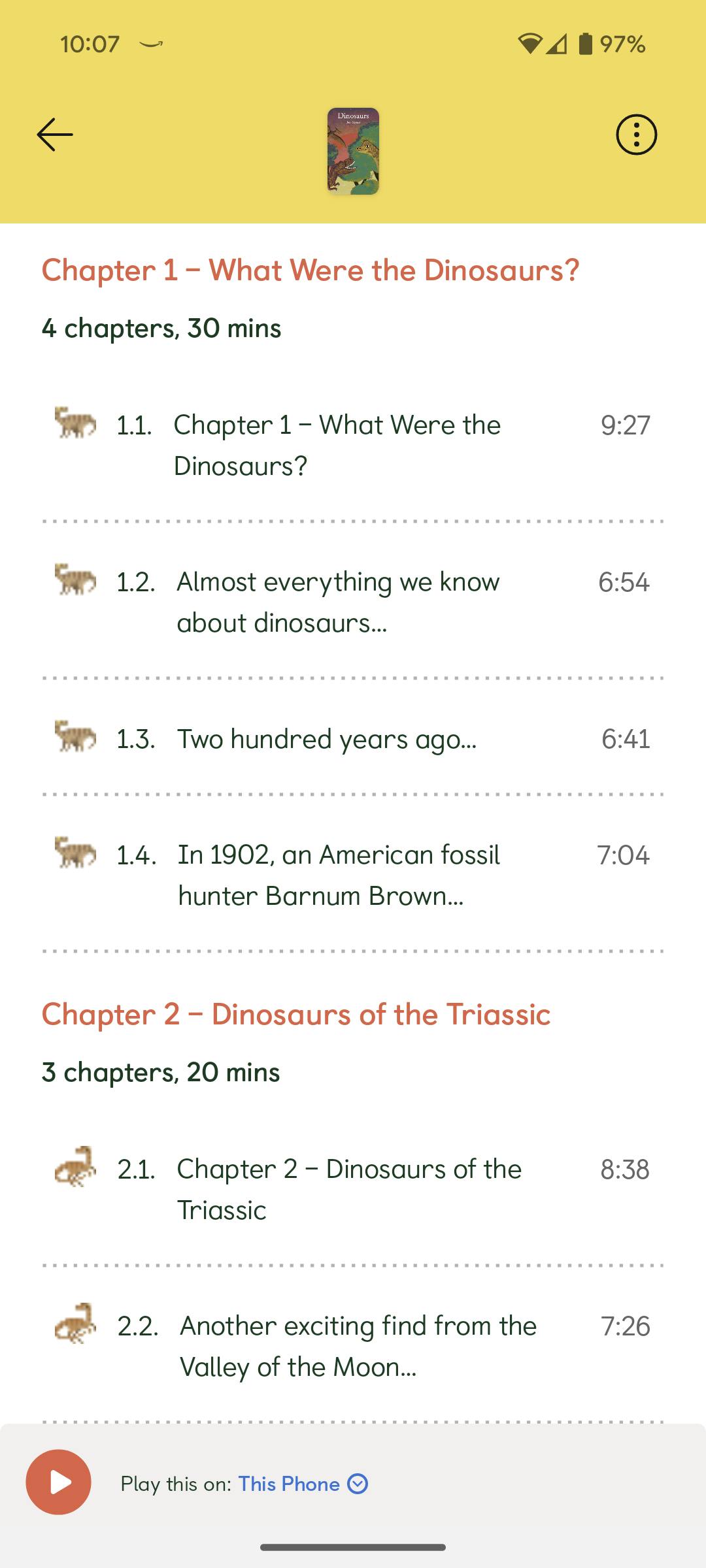Play 2.1 Dinosaurs of the Triassic

[x=348, y=1189]
